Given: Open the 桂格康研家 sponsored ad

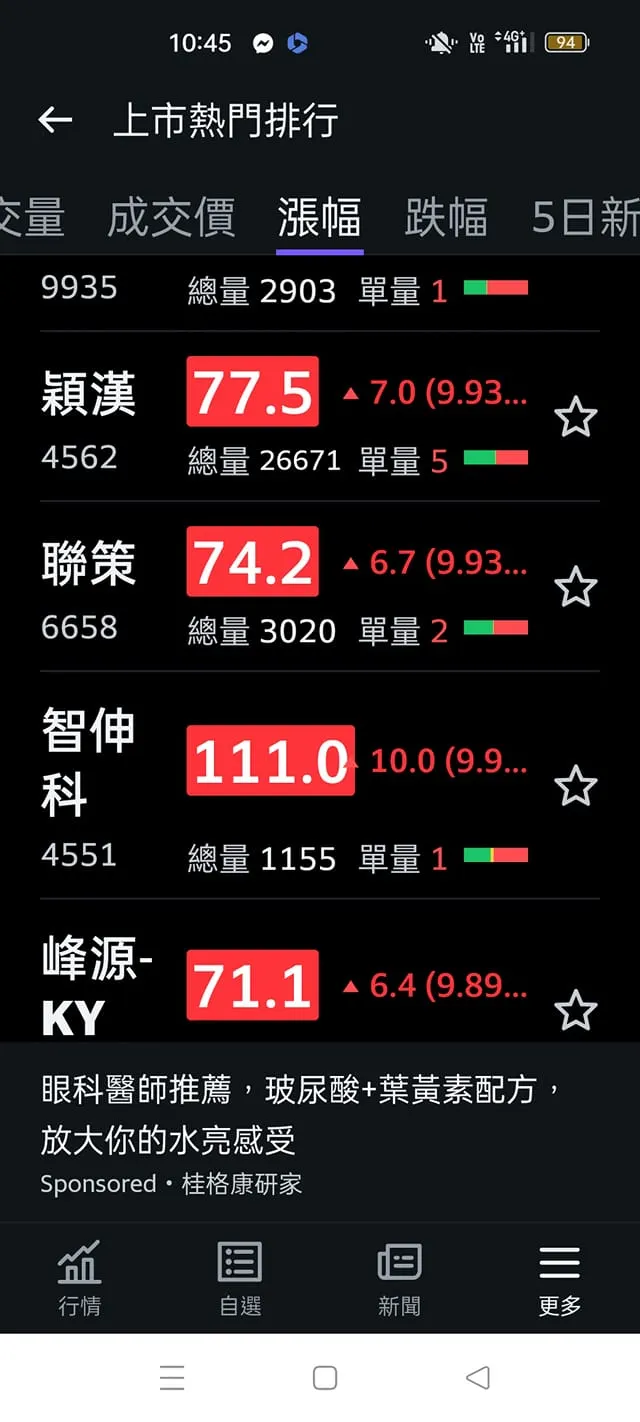Looking at the screenshot, I should coord(300,1134).
